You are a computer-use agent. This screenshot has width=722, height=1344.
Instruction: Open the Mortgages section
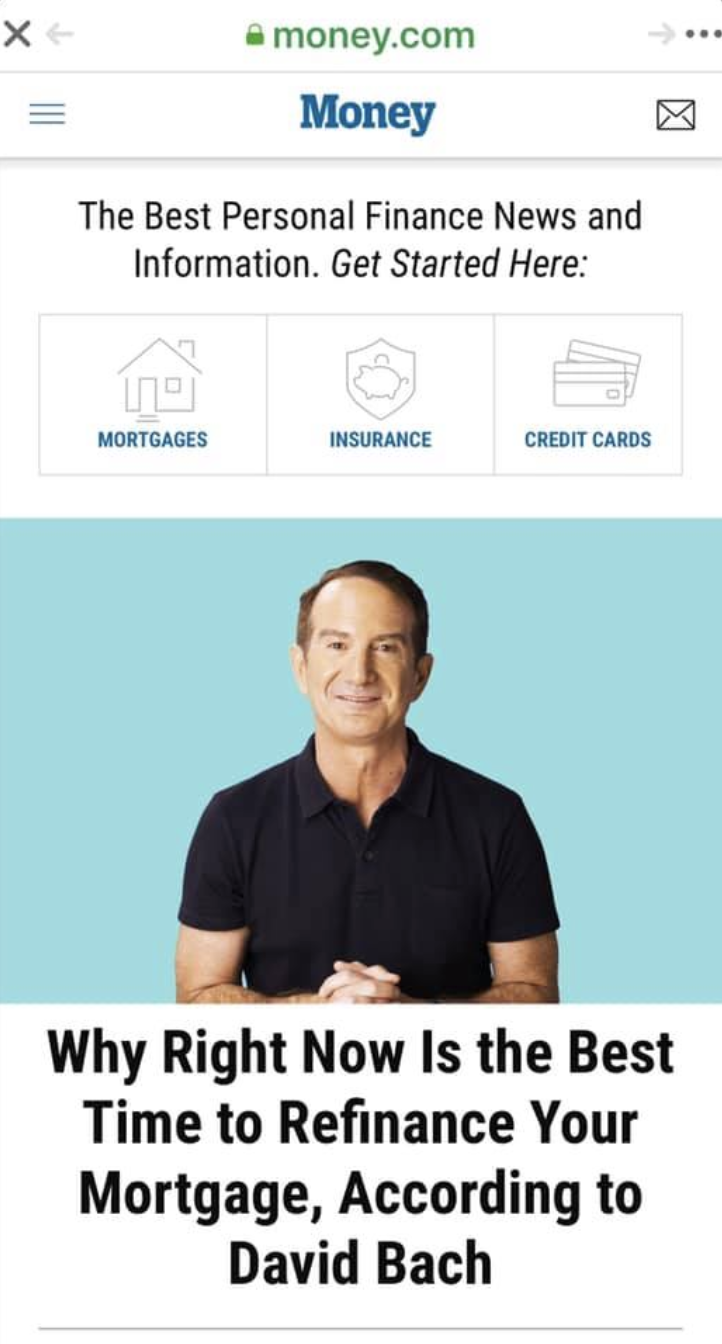pyautogui.click(x=153, y=395)
